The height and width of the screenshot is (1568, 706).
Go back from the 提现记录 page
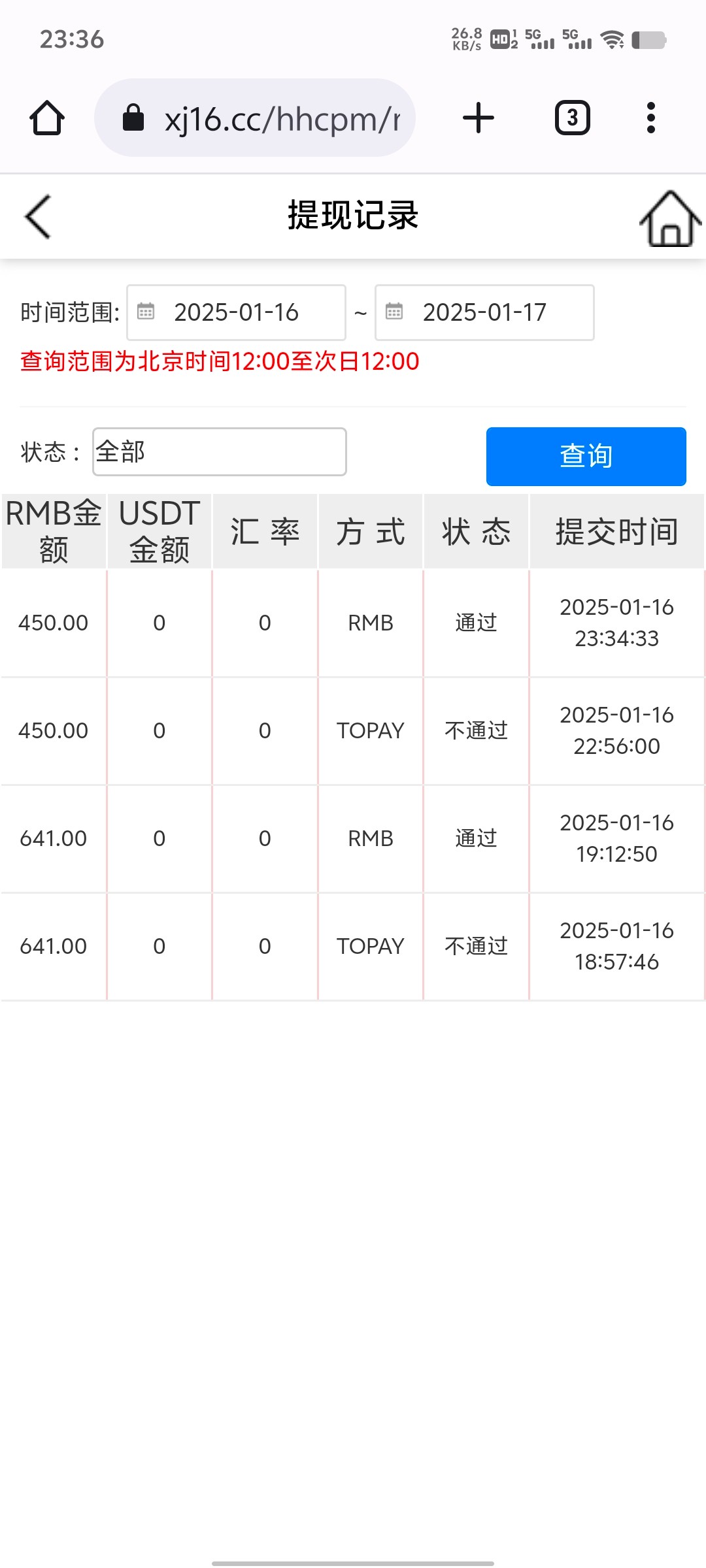coord(38,217)
